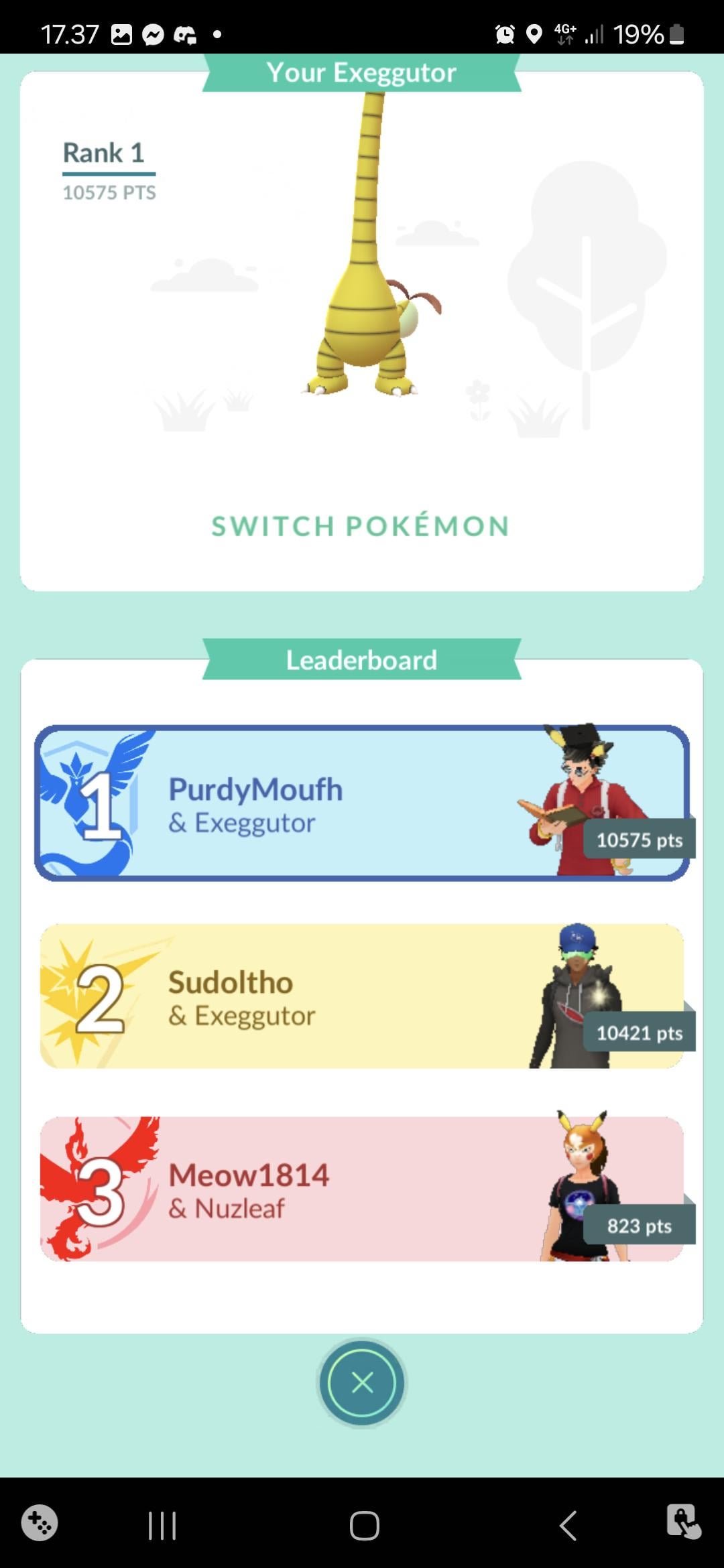Open recent apps

(x=162, y=1526)
